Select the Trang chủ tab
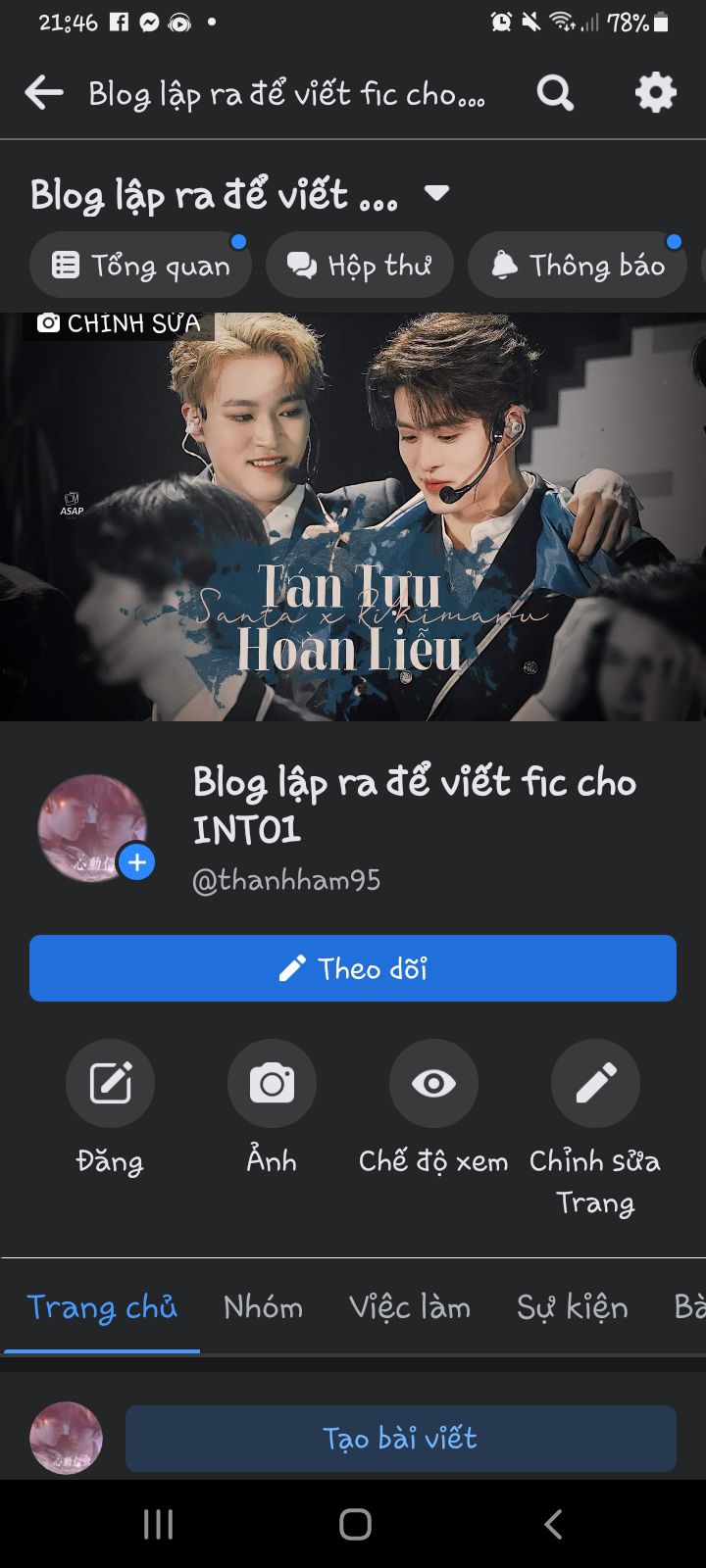The height and width of the screenshot is (1568, 706). [x=102, y=1307]
